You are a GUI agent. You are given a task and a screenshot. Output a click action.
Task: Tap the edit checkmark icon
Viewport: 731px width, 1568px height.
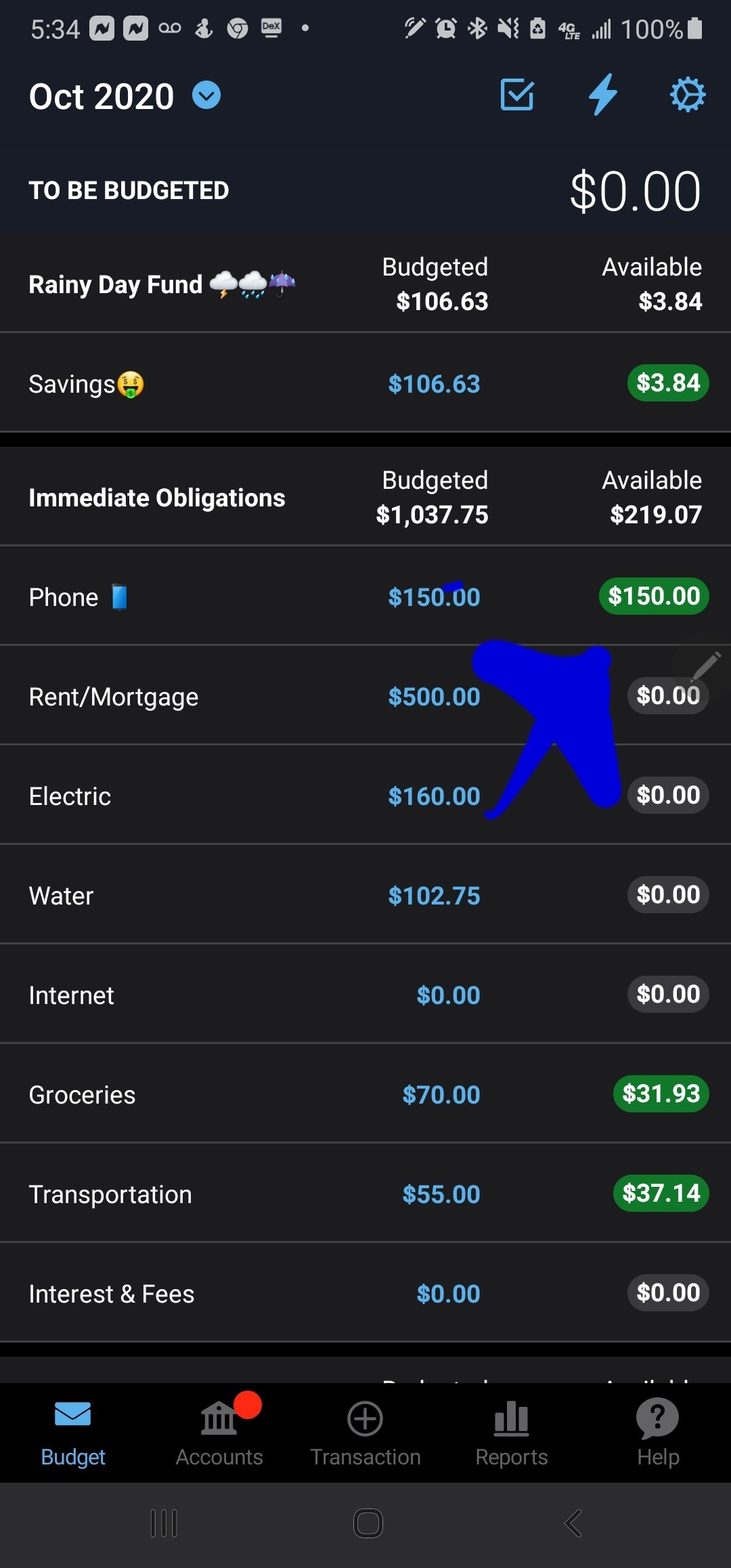click(517, 95)
